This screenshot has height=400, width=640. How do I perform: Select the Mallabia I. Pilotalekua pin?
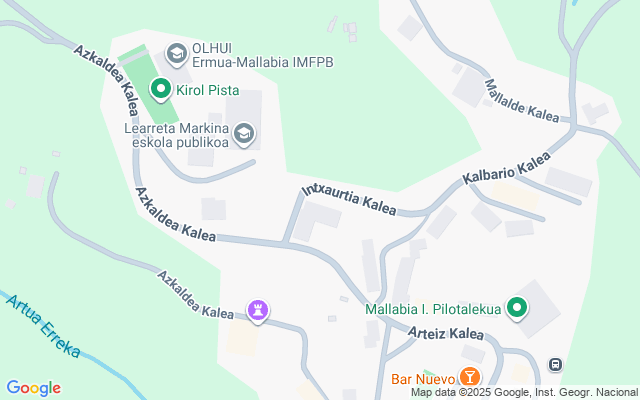click(x=517, y=308)
